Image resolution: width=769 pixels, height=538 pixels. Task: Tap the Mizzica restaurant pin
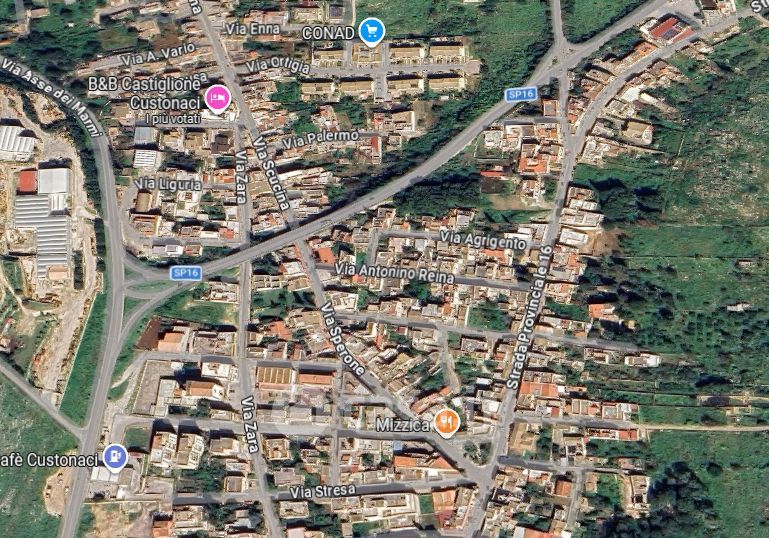coord(447,423)
